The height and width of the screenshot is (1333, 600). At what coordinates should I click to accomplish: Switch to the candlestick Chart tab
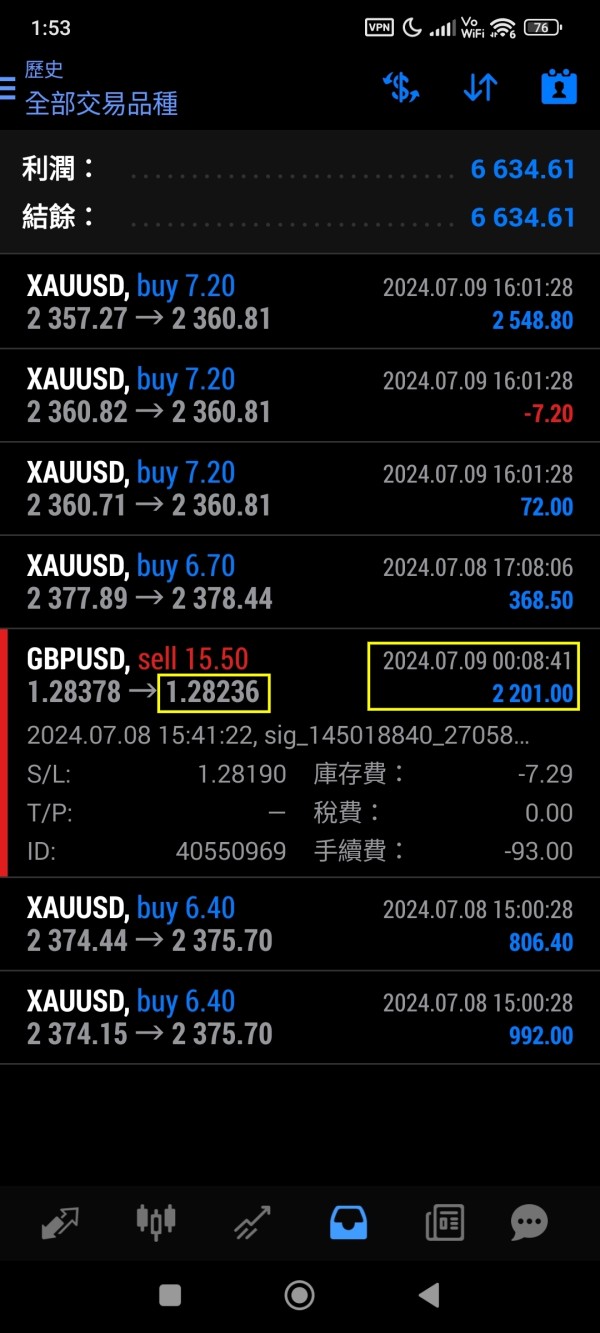click(155, 1221)
